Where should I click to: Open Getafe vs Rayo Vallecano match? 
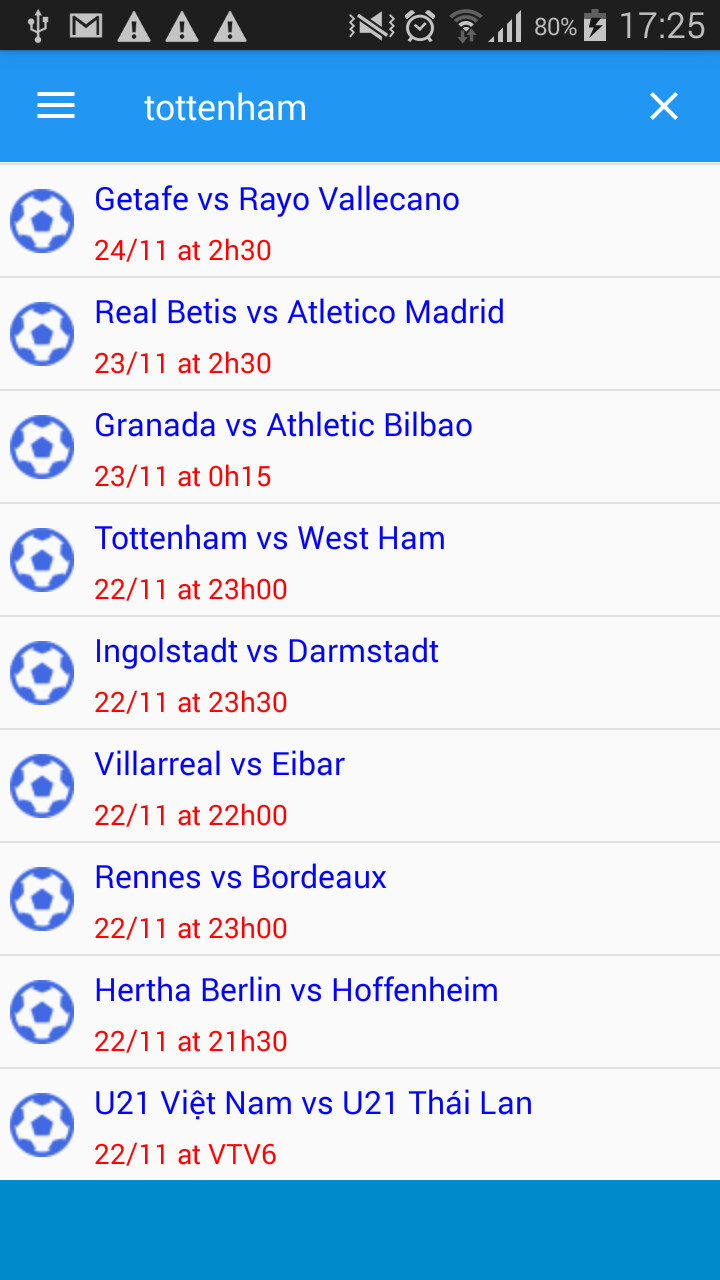pyautogui.click(x=360, y=221)
